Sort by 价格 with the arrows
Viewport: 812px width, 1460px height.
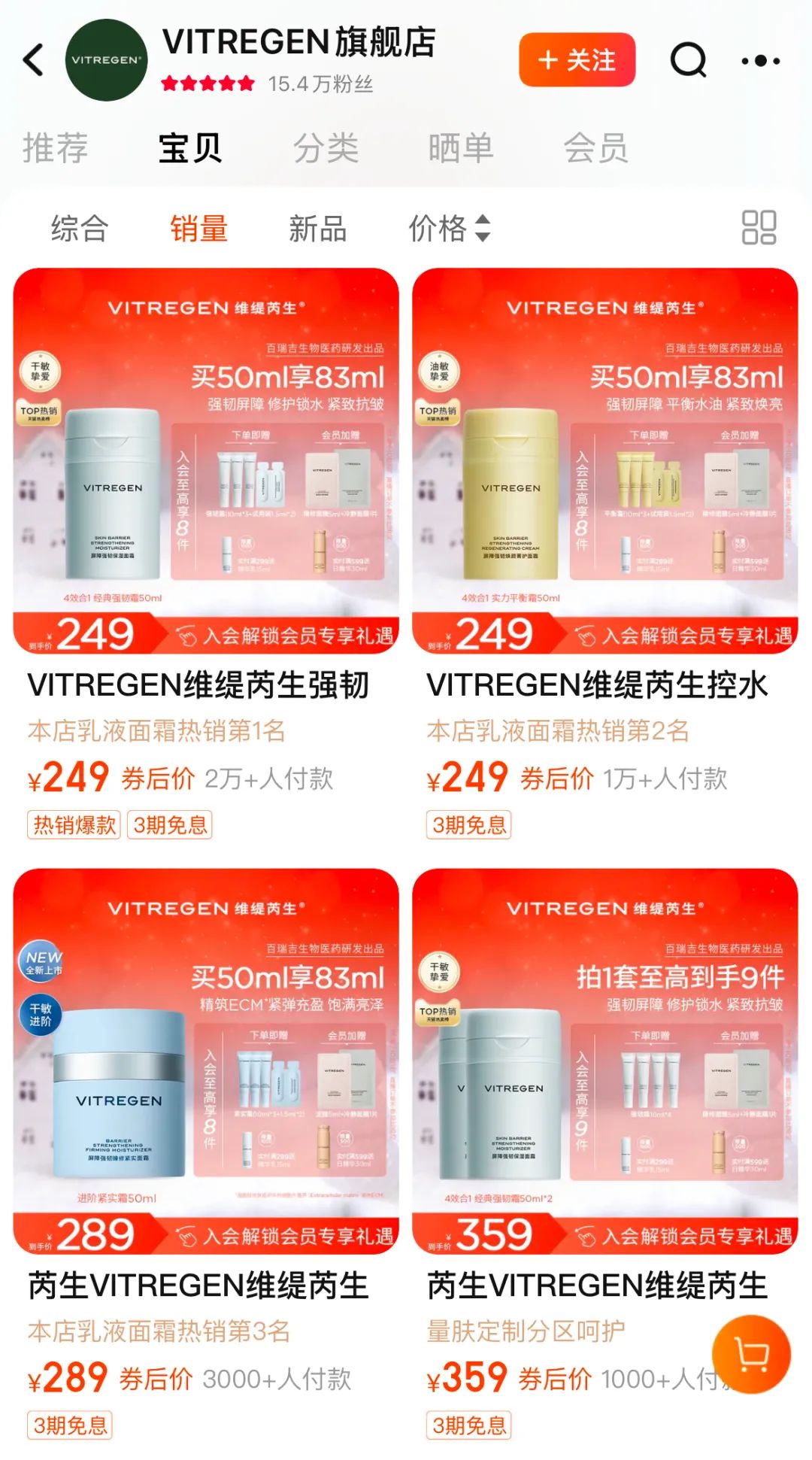coord(449,228)
